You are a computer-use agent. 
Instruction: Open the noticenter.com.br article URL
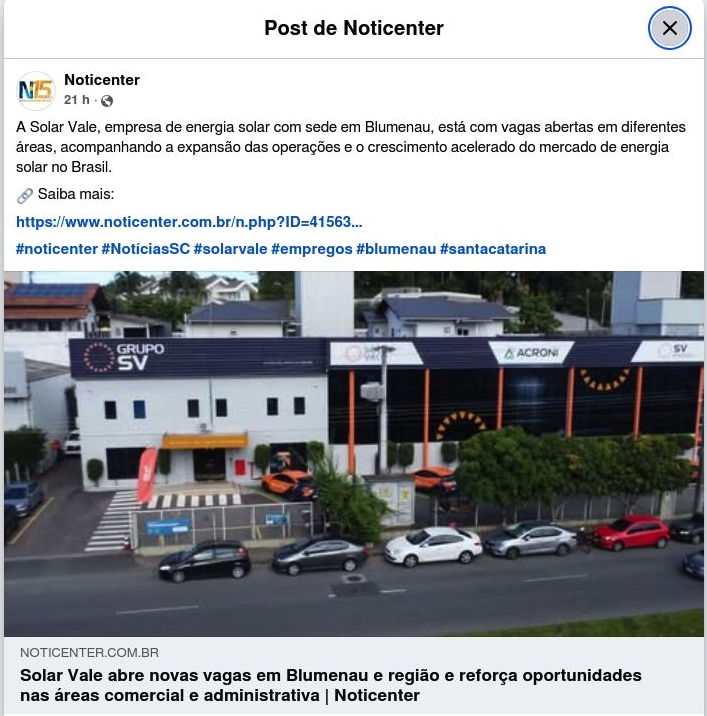click(189, 222)
